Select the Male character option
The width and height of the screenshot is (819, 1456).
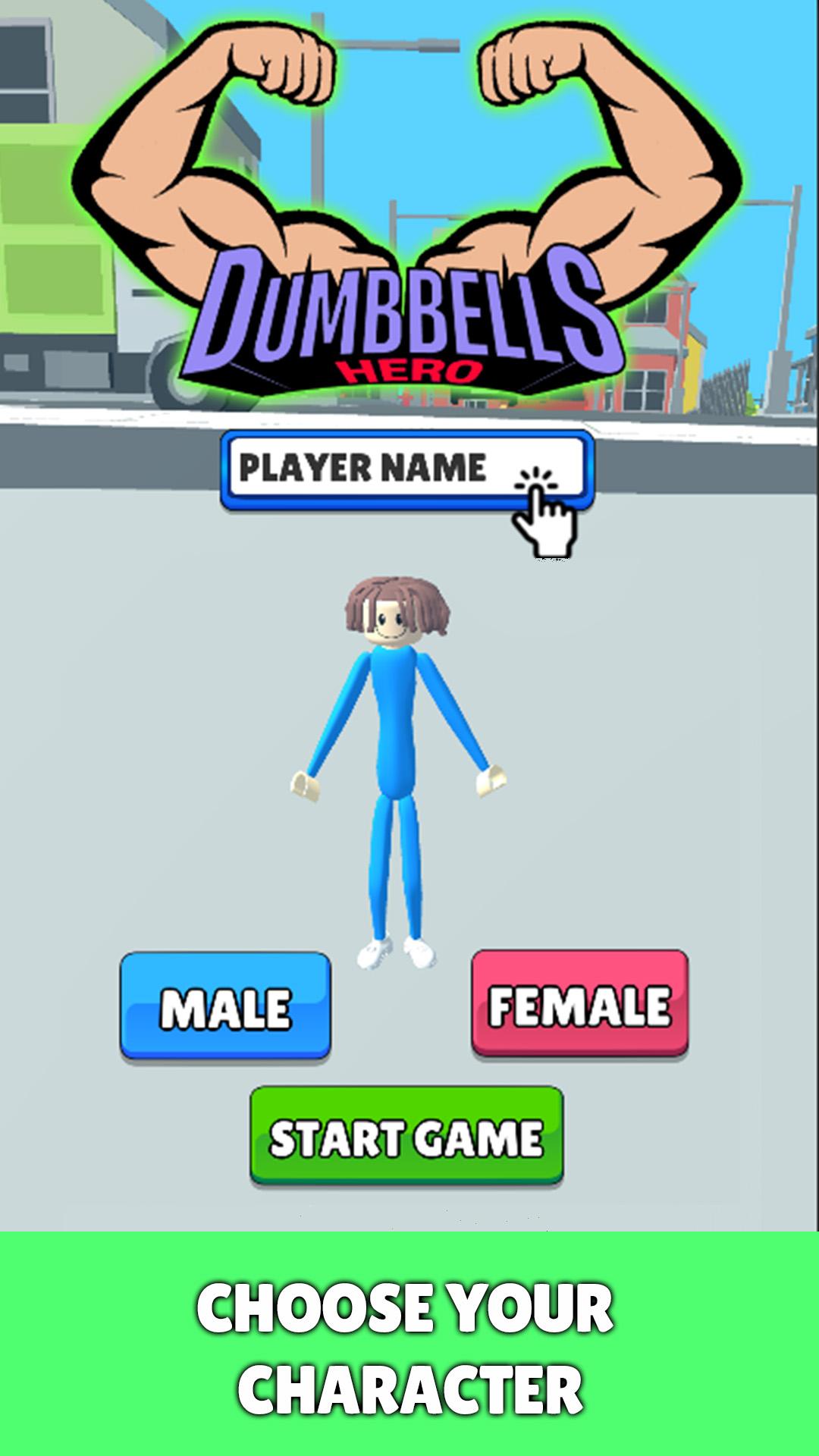[x=225, y=1006]
